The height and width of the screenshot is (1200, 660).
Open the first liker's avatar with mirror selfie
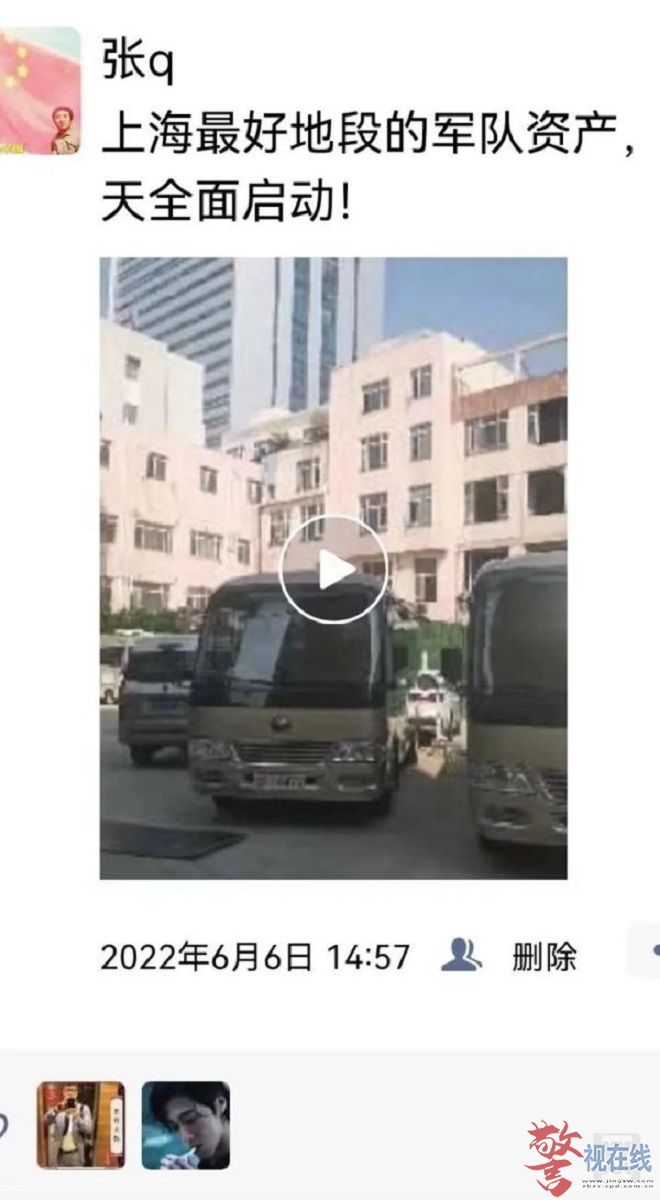[x=81, y=1125]
